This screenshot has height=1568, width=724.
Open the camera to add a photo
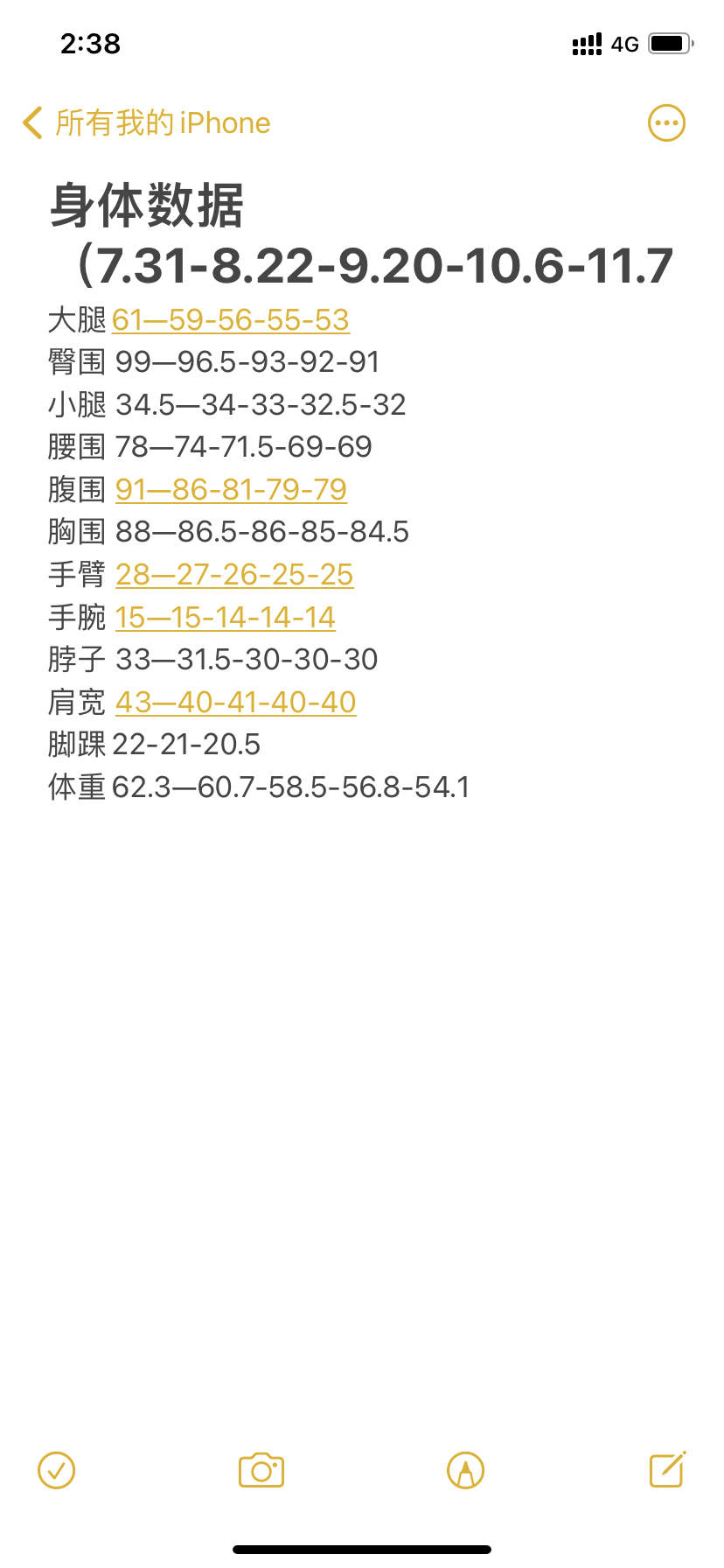[261, 1470]
